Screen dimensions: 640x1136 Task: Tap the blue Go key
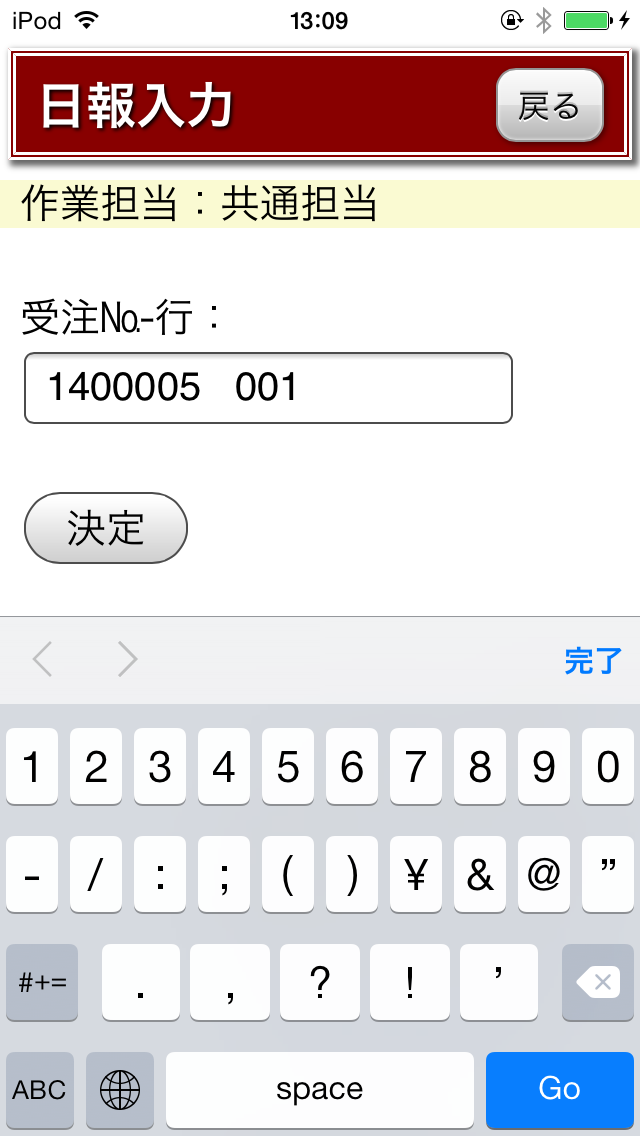click(x=560, y=1088)
